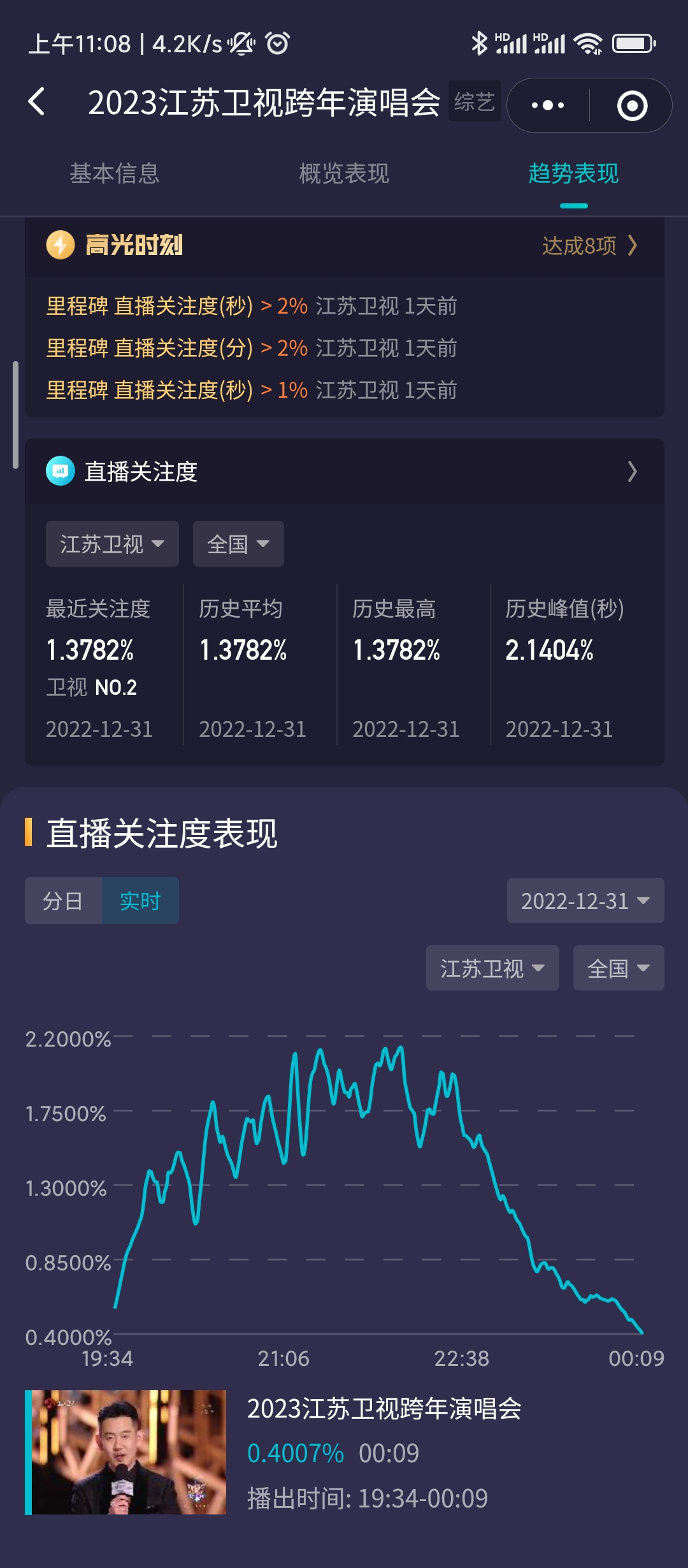The image size is (688, 1568).
Task: Switch chart to 分日 view
Action: tap(63, 901)
